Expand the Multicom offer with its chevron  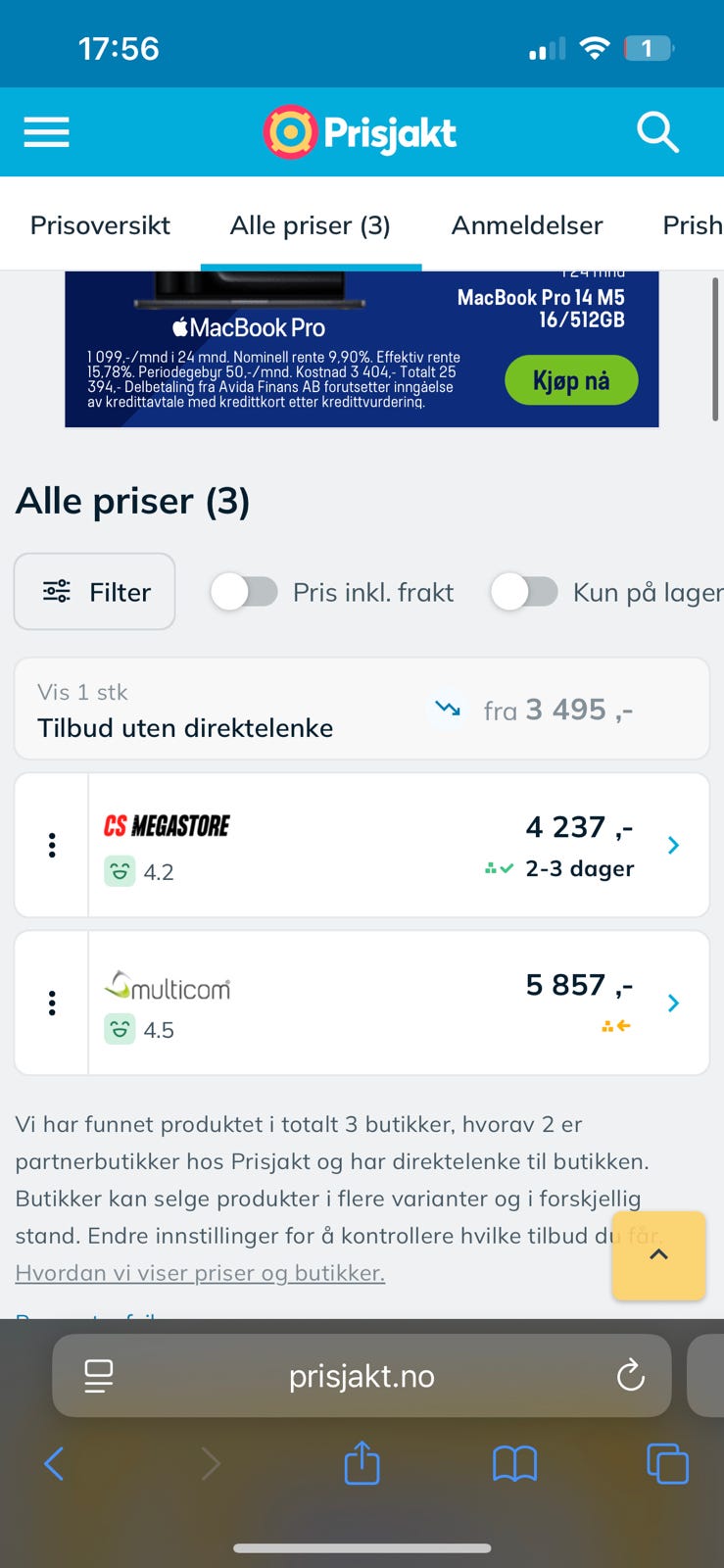[673, 1003]
